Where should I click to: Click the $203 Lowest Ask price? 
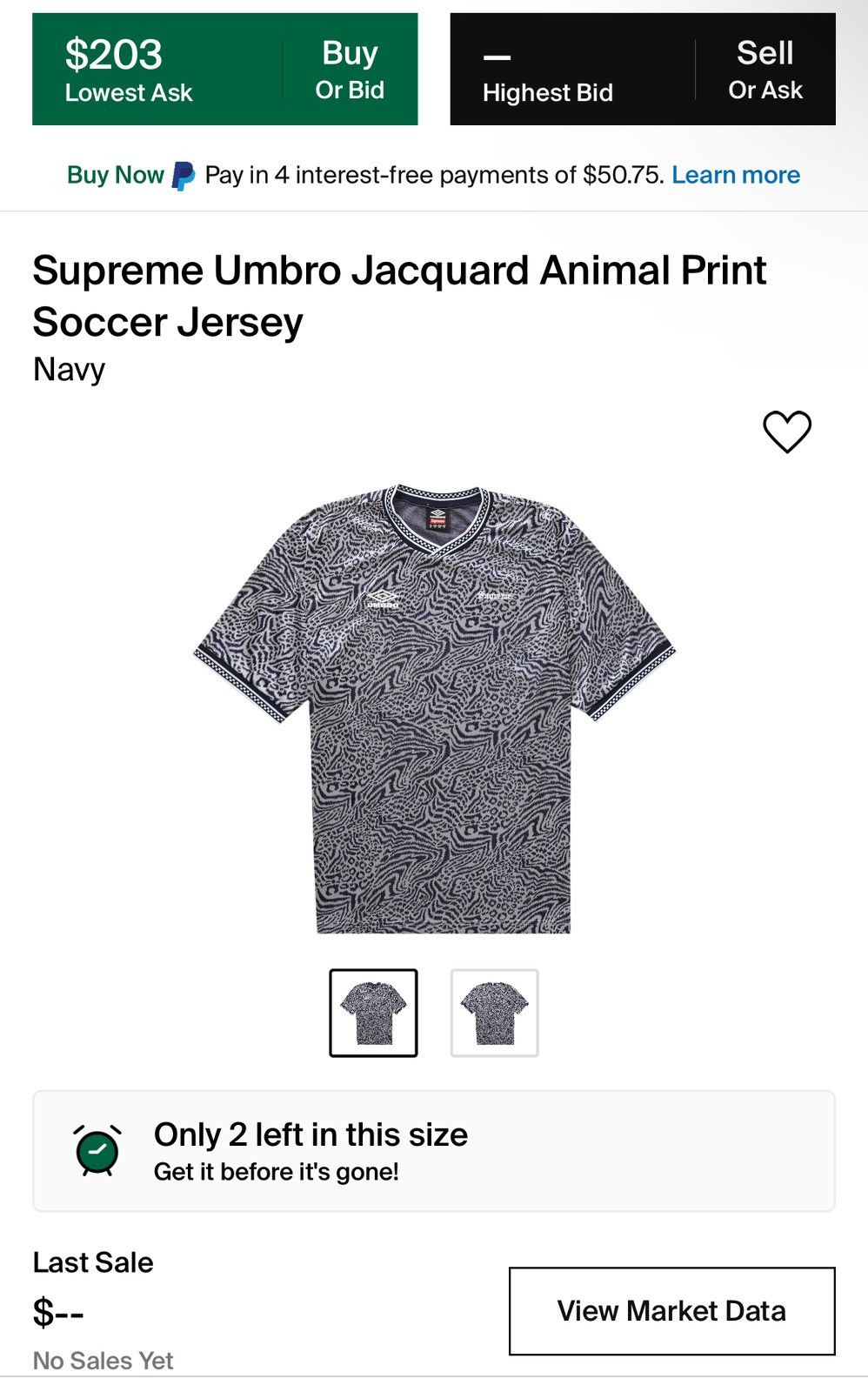click(x=129, y=68)
